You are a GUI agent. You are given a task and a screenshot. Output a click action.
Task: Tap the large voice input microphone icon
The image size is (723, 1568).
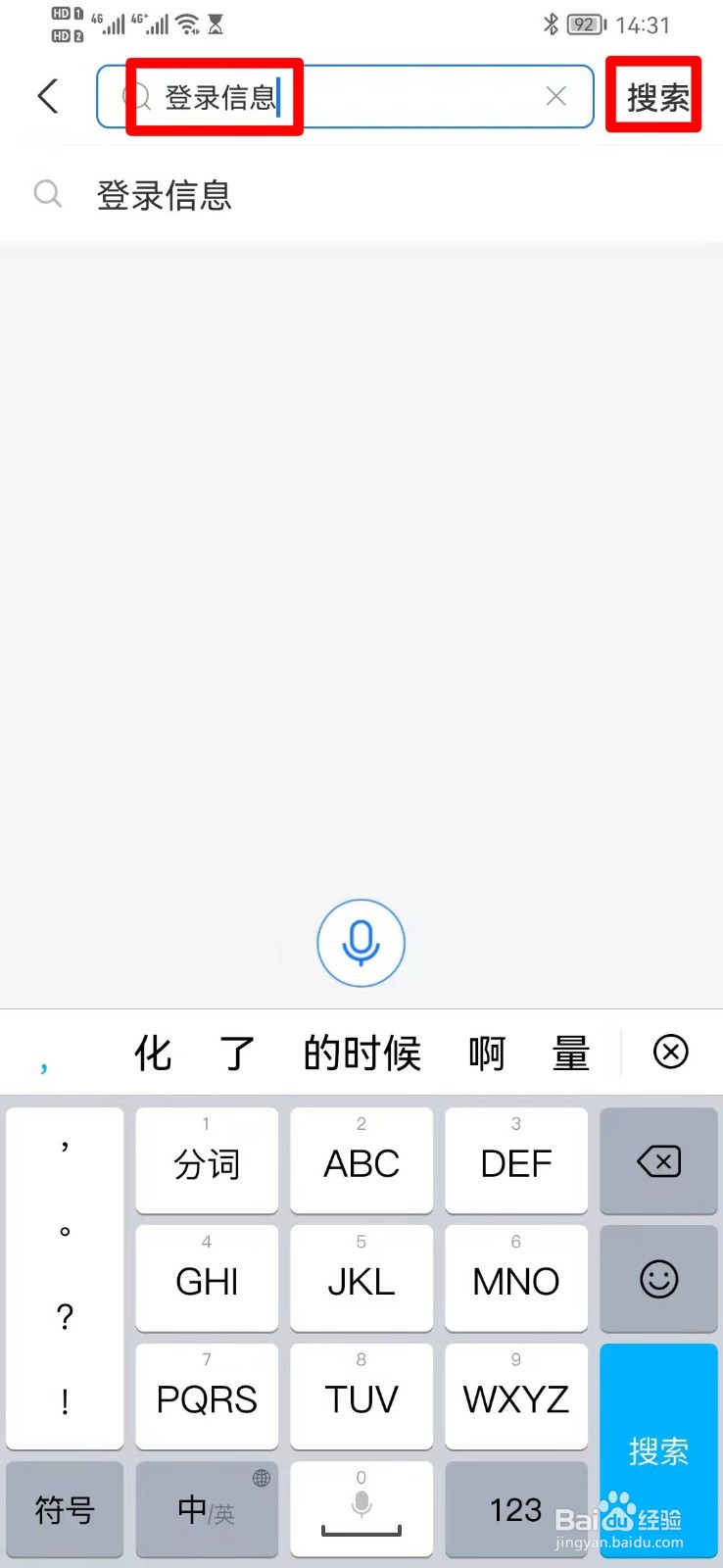coord(361,943)
